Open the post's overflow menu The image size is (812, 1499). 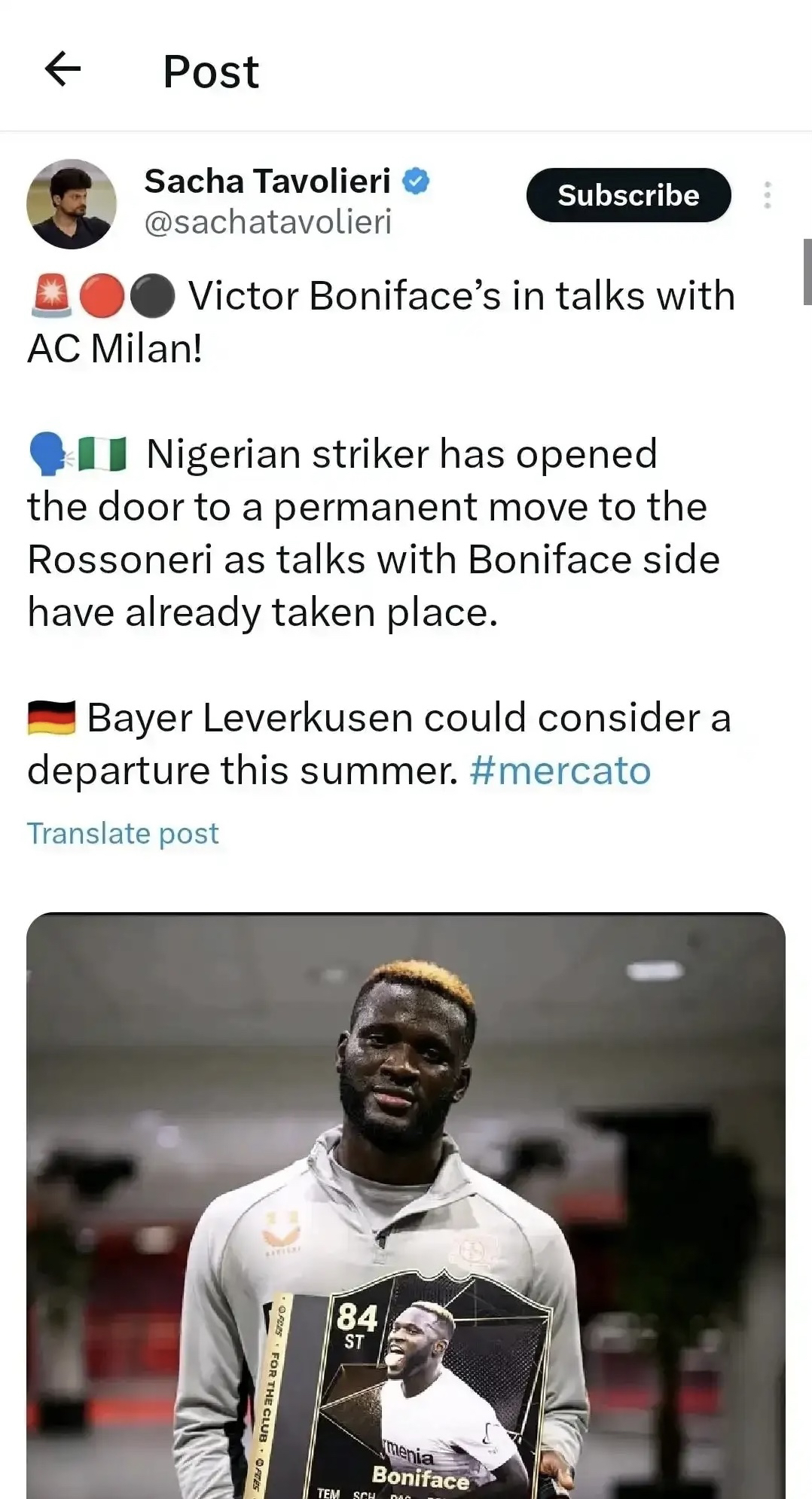[767, 195]
